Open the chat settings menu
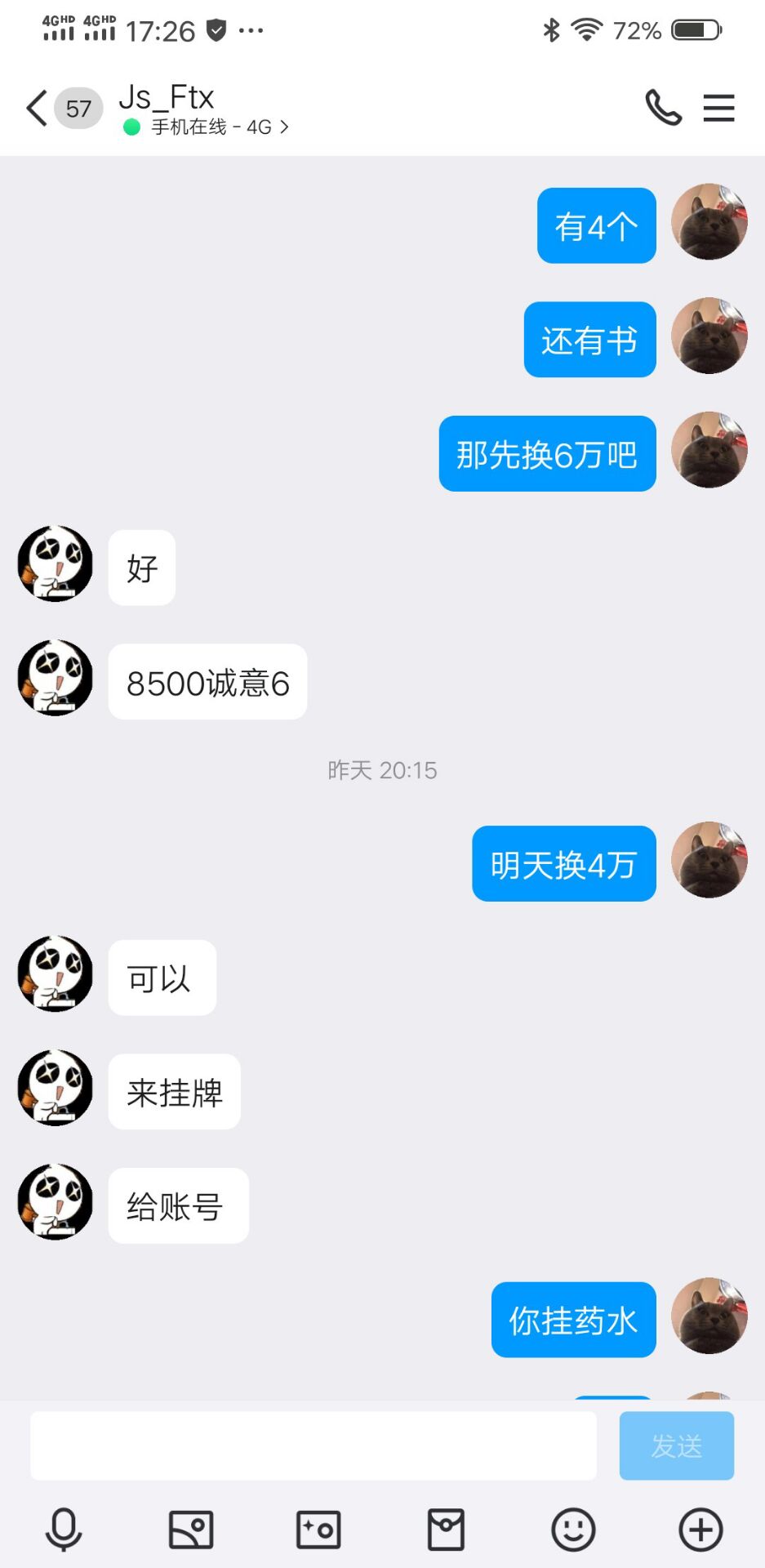765x1568 pixels. (718, 108)
